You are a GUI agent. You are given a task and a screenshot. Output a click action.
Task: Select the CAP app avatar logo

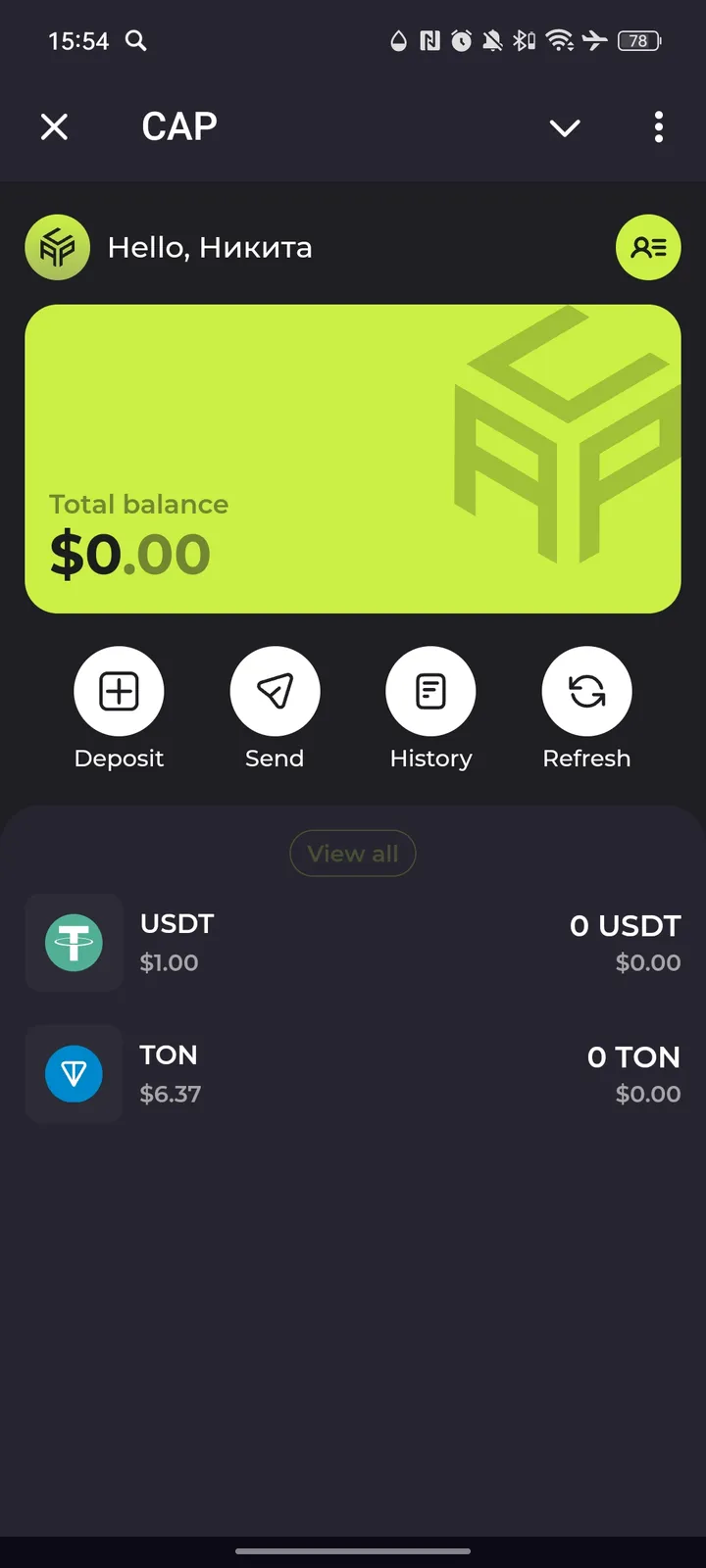[x=58, y=247]
